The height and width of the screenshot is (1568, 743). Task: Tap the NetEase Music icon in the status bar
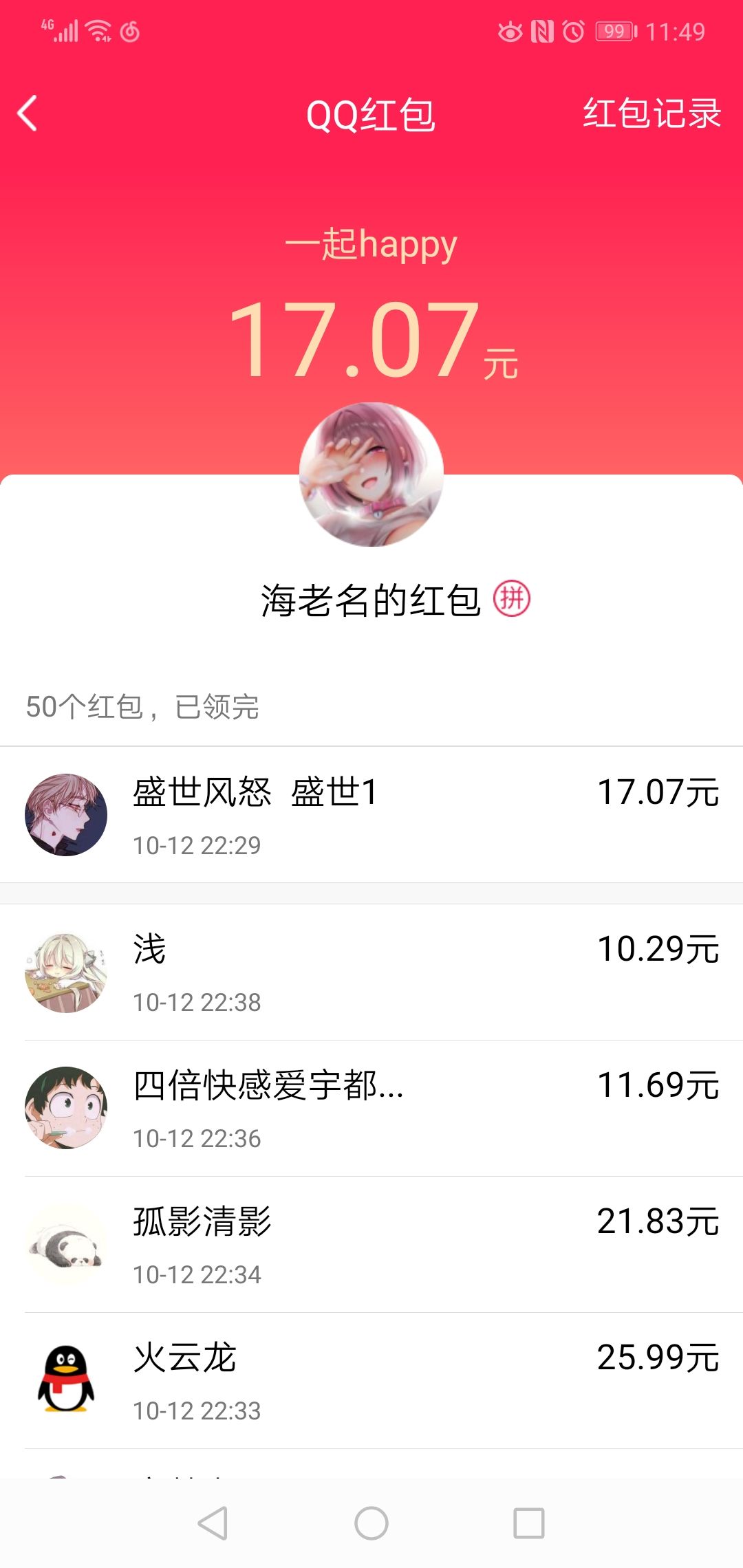click(129, 30)
